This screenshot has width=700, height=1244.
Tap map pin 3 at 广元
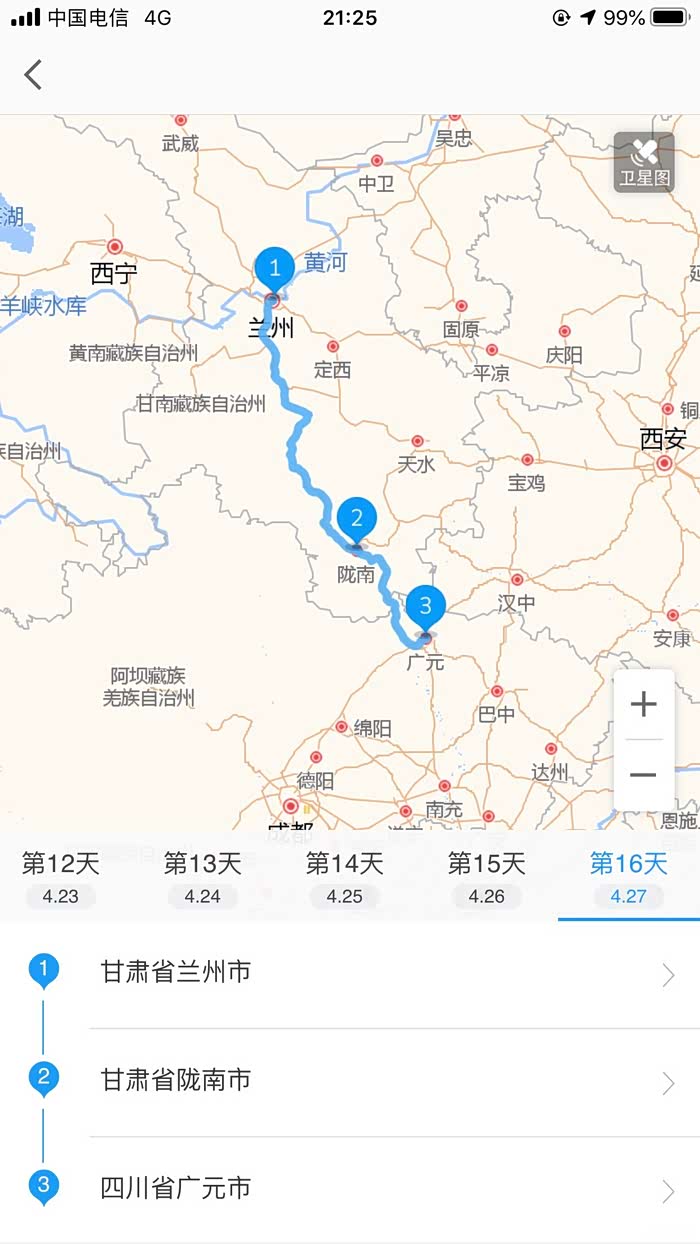426,608
